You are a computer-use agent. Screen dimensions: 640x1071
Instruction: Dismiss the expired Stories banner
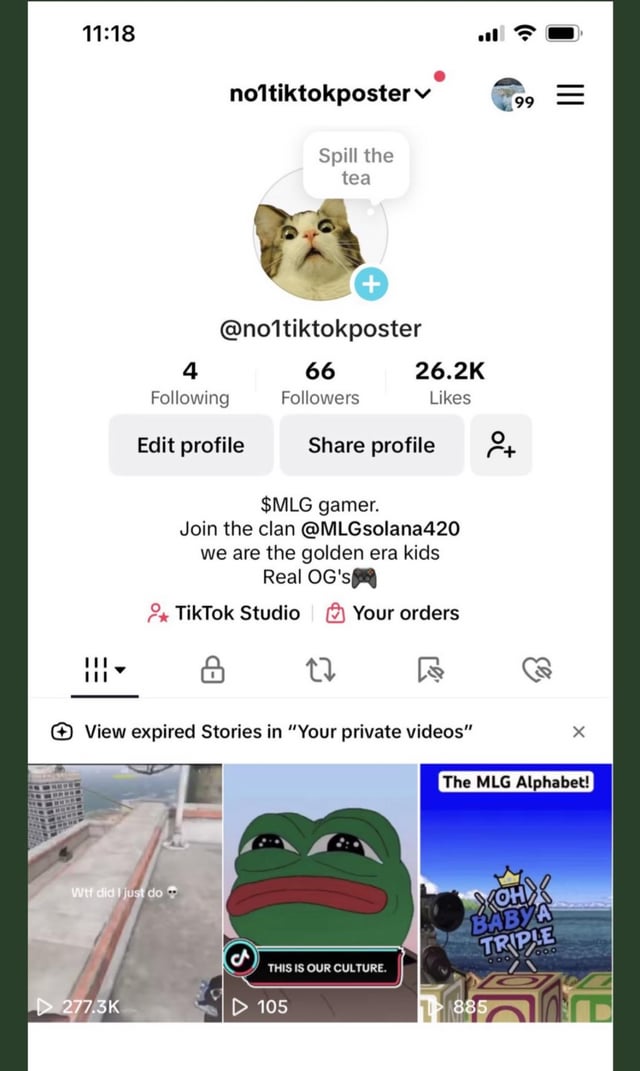(578, 731)
